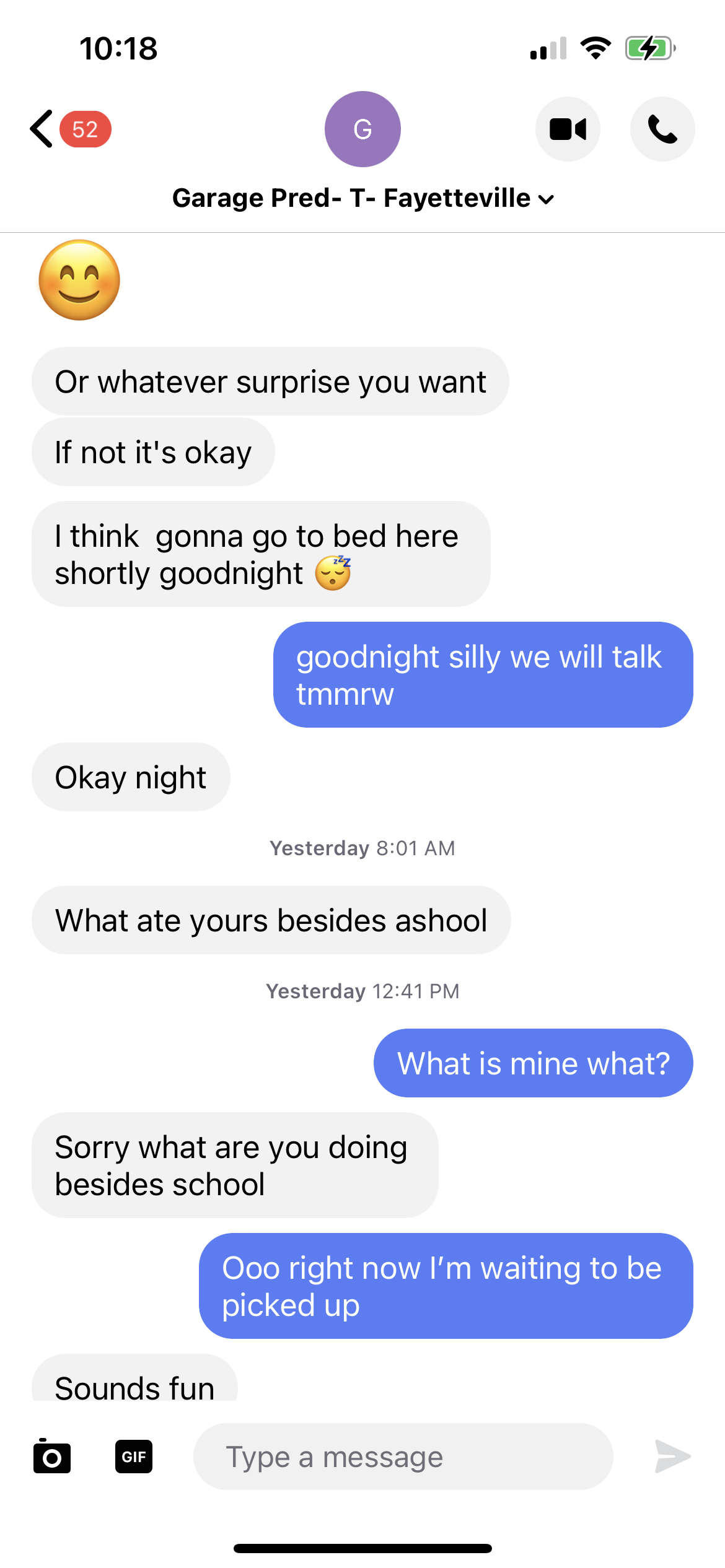Focus the Type a message field
The height and width of the screenshot is (1568, 725).
pyautogui.click(x=403, y=1457)
